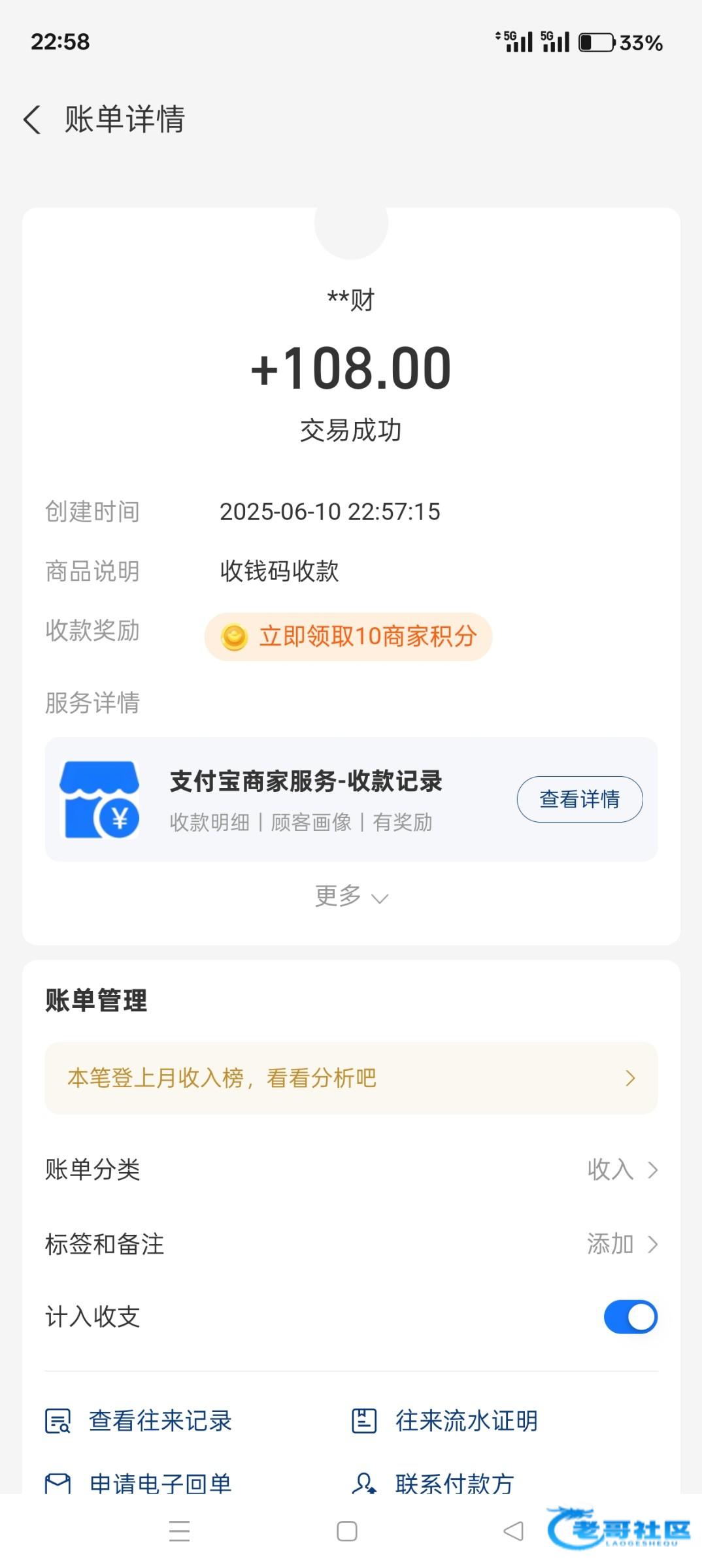Claim the 立即领取10商家积分 reward

[x=348, y=636]
